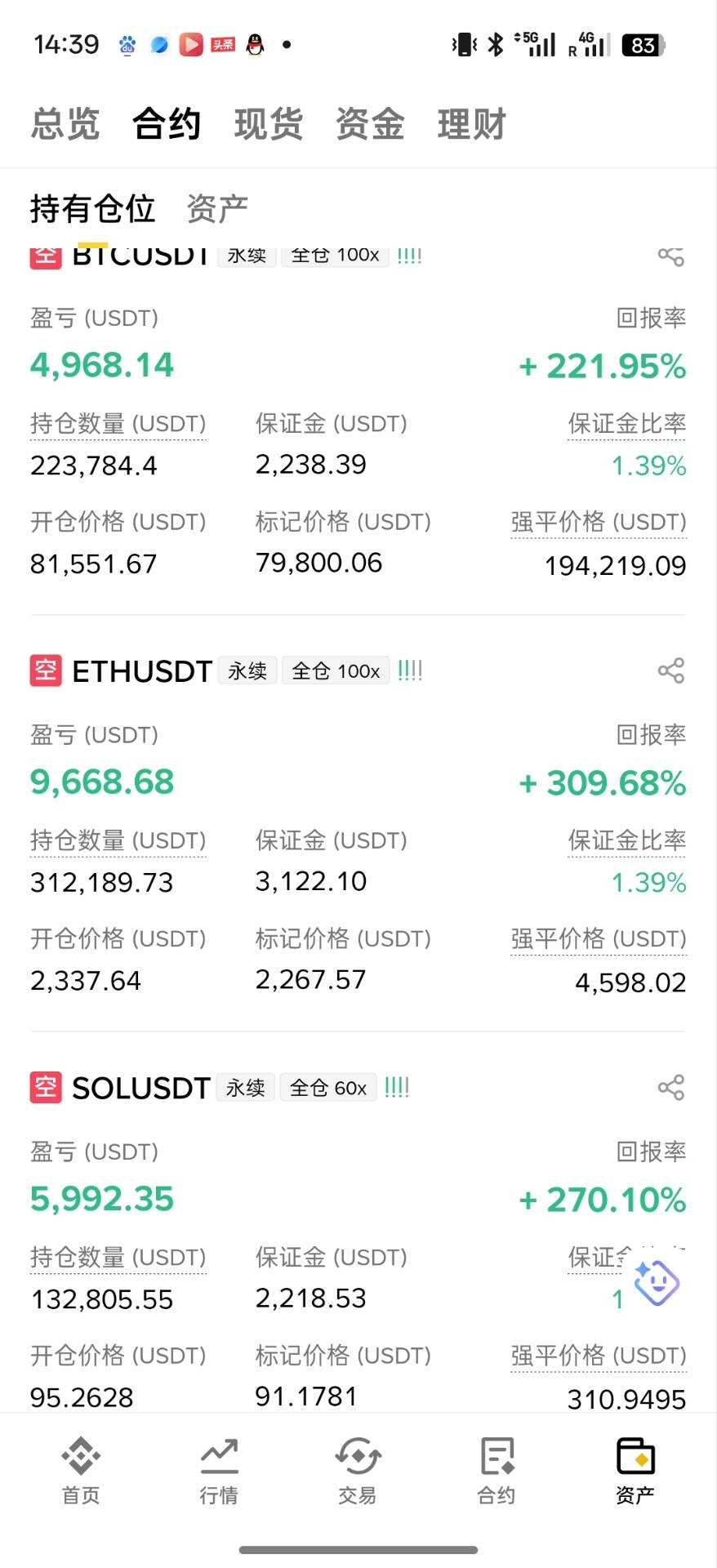
Task: Open the SOLUSDT position details
Action: 141,1088
